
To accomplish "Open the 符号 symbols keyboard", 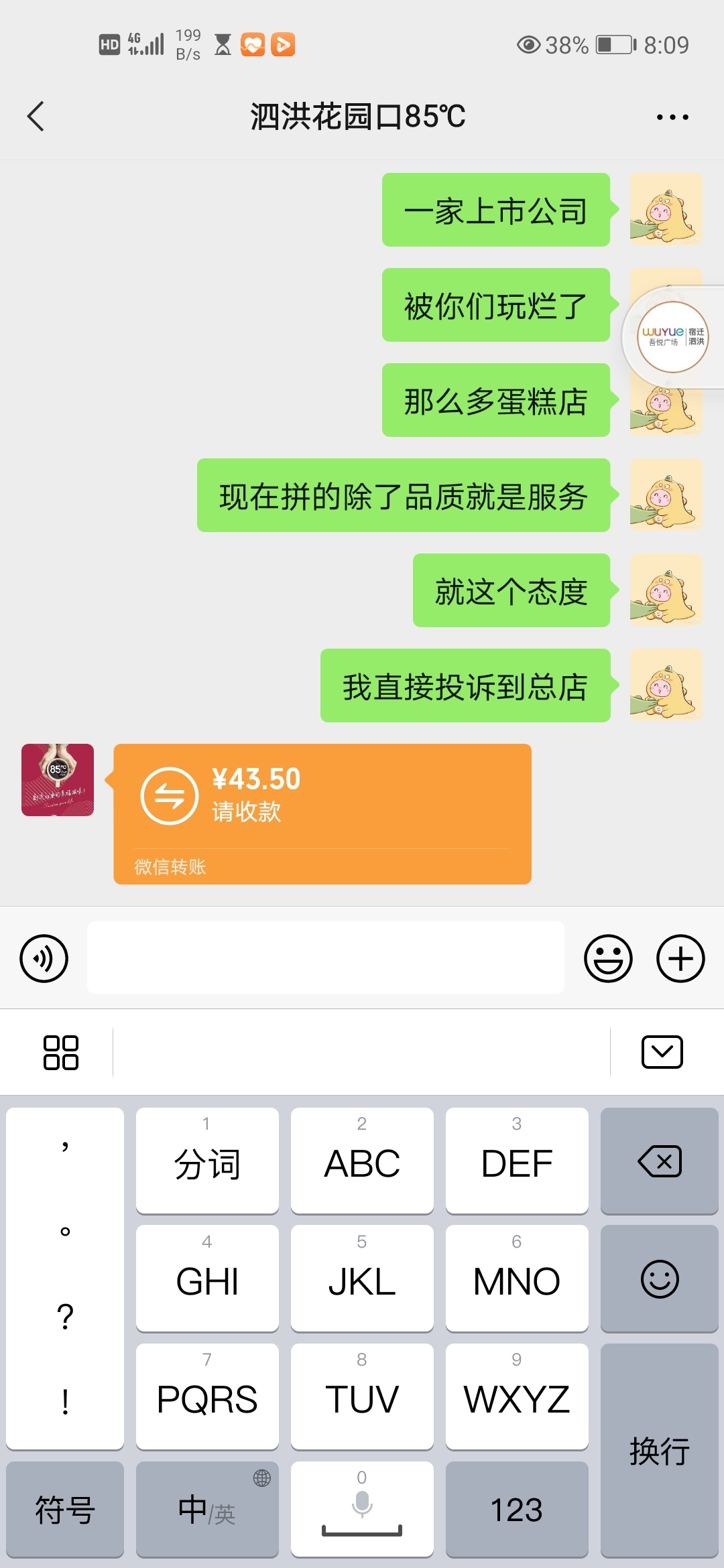I will click(65, 1510).
